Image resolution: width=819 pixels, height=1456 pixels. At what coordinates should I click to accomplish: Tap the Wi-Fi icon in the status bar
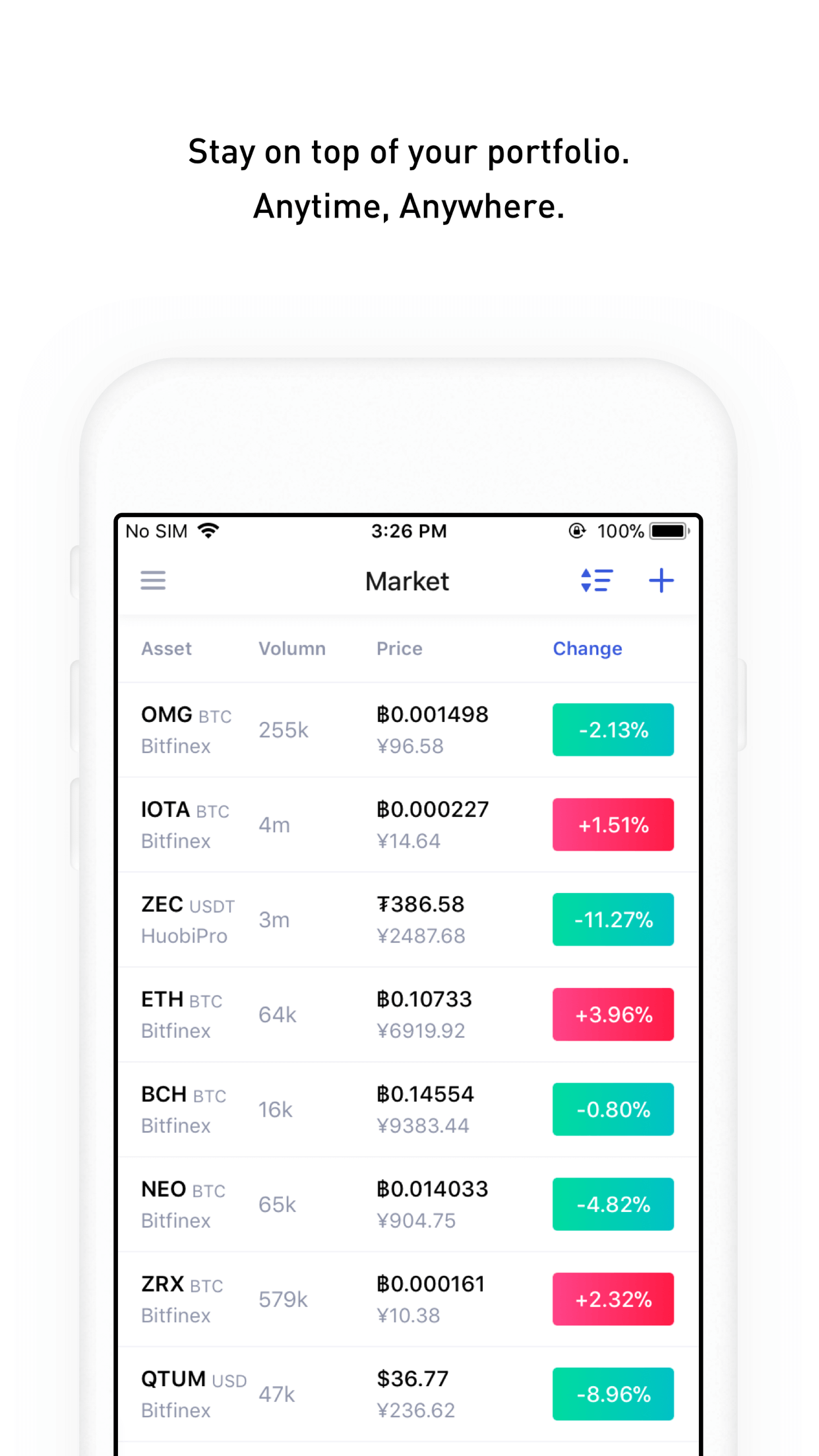[206, 530]
